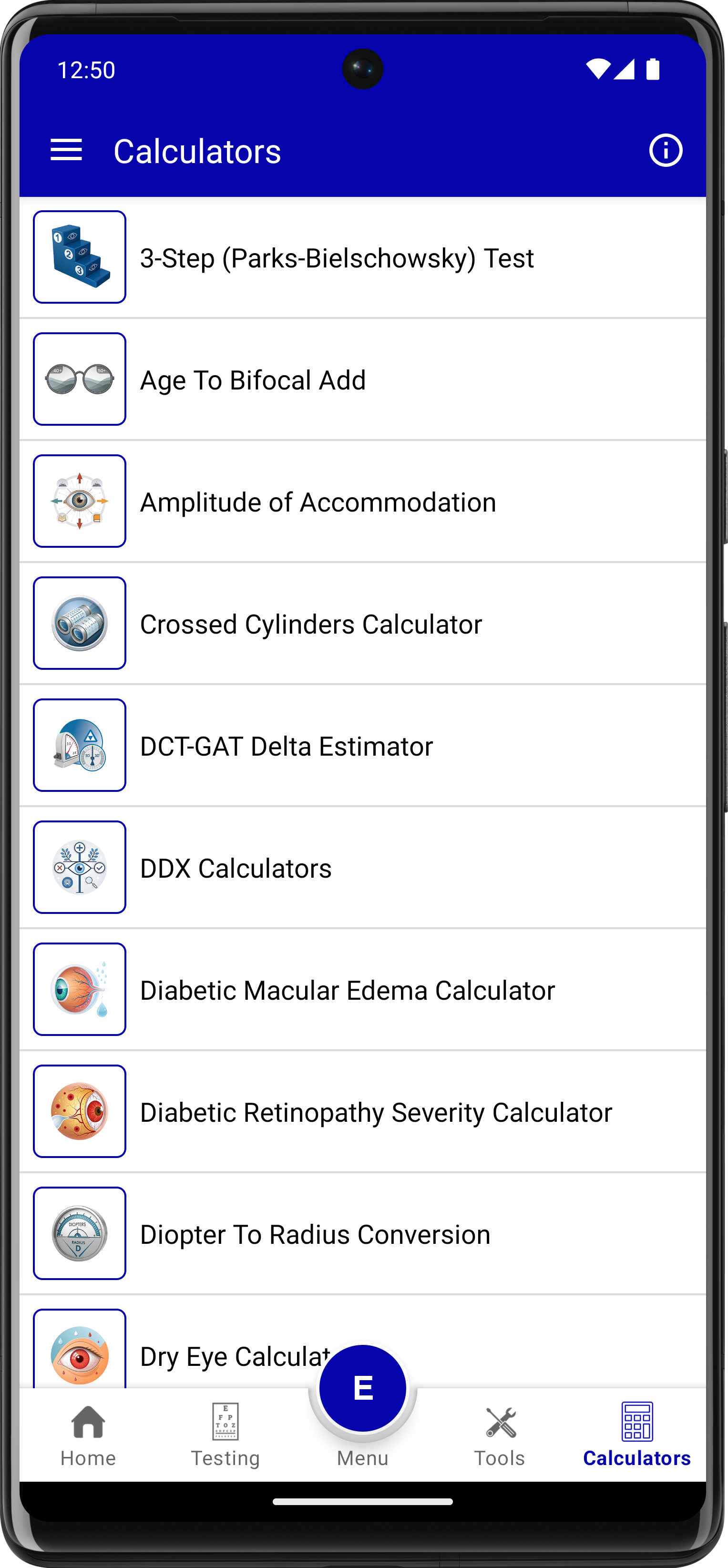Image resolution: width=728 pixels, height=1568 pixels.
Task: Open 3-Step (Parks-Bielschowsky) Test
Action: (x=363, y=257)
